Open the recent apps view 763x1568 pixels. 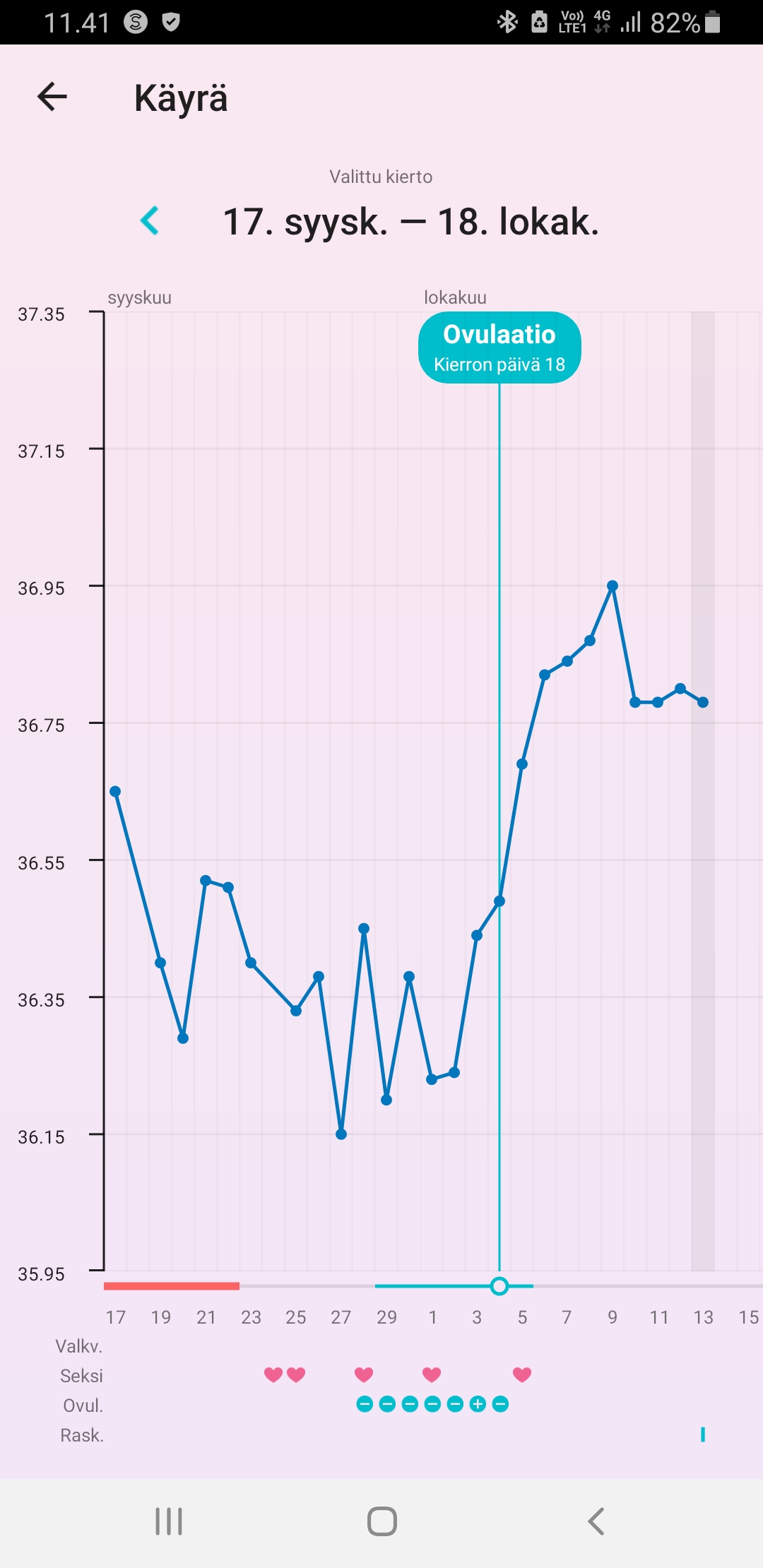pyautogui.click(x=169, y=1521)
